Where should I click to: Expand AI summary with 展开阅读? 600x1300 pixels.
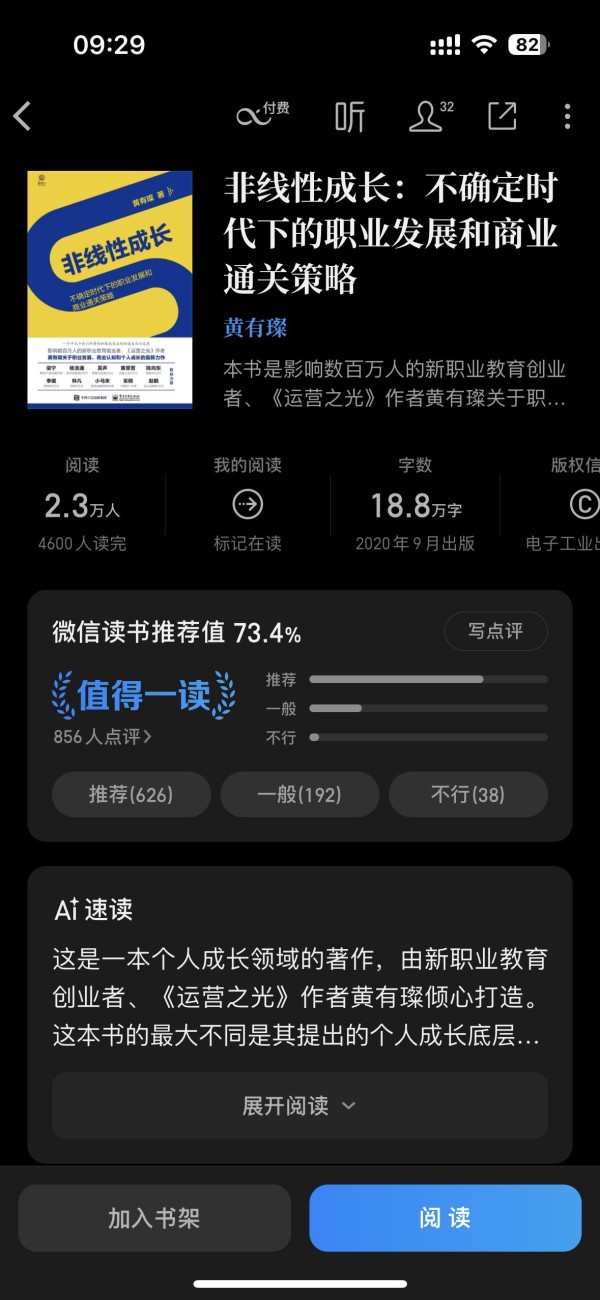(299, 1106)
